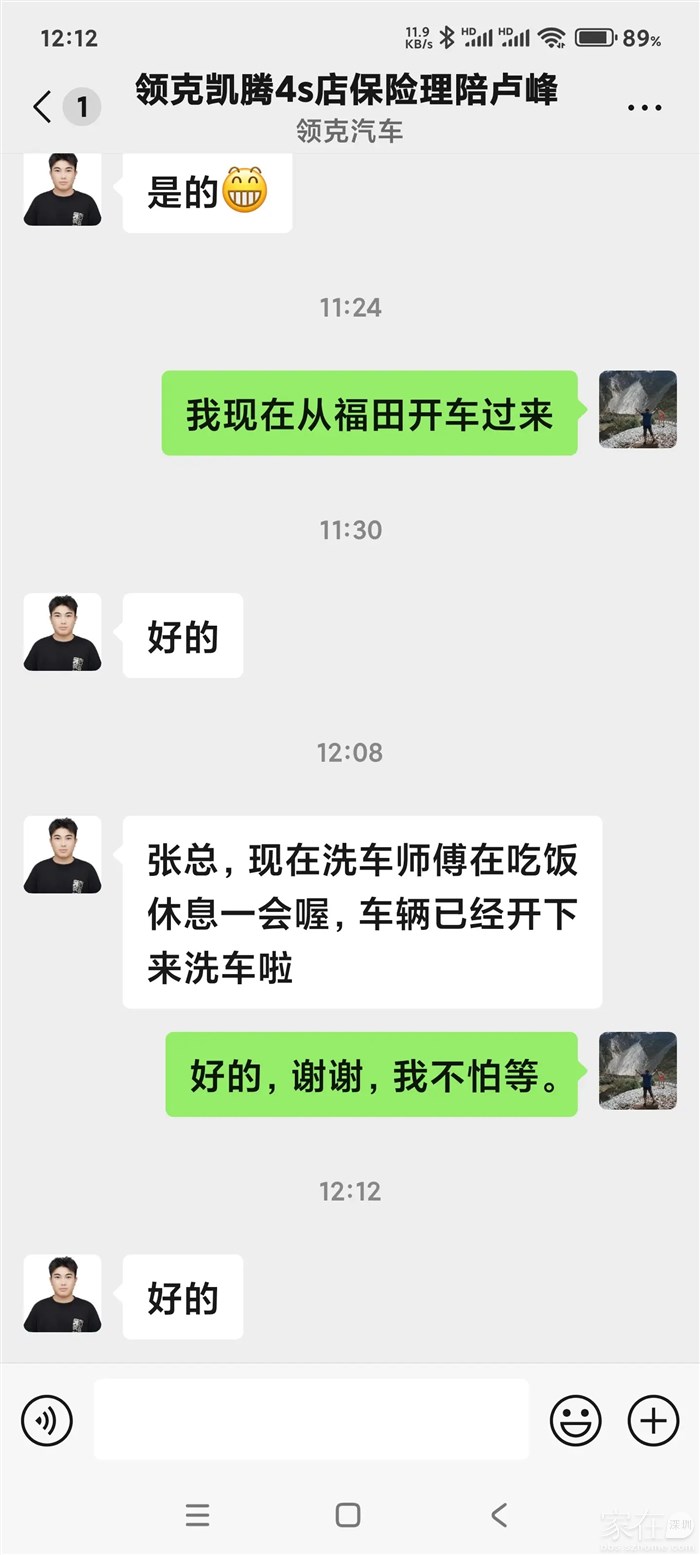Tap the system home button
This screenshot has height=1555, width=700.
(348, 1515)
